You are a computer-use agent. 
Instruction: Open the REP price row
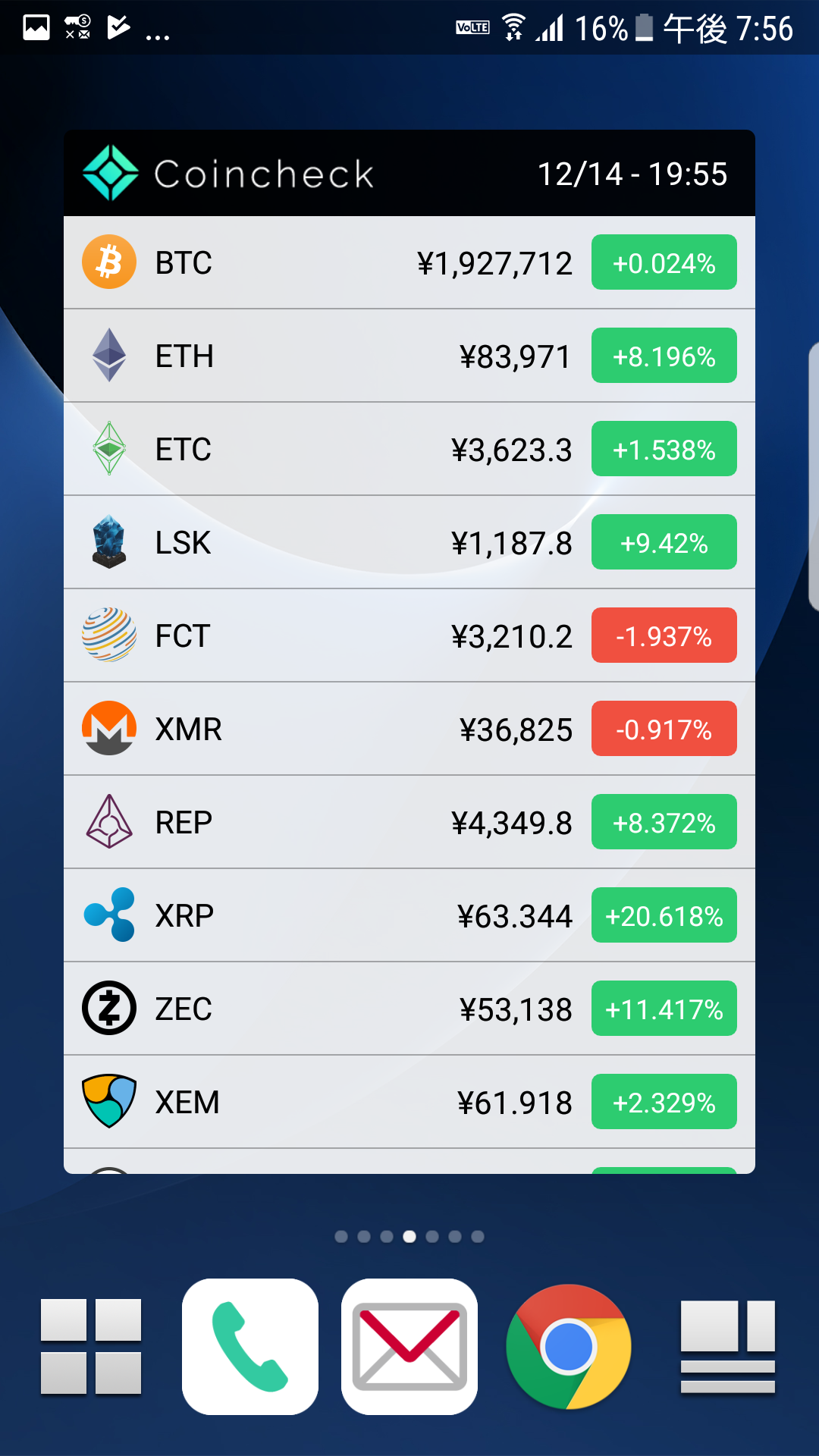coord(409,822)
